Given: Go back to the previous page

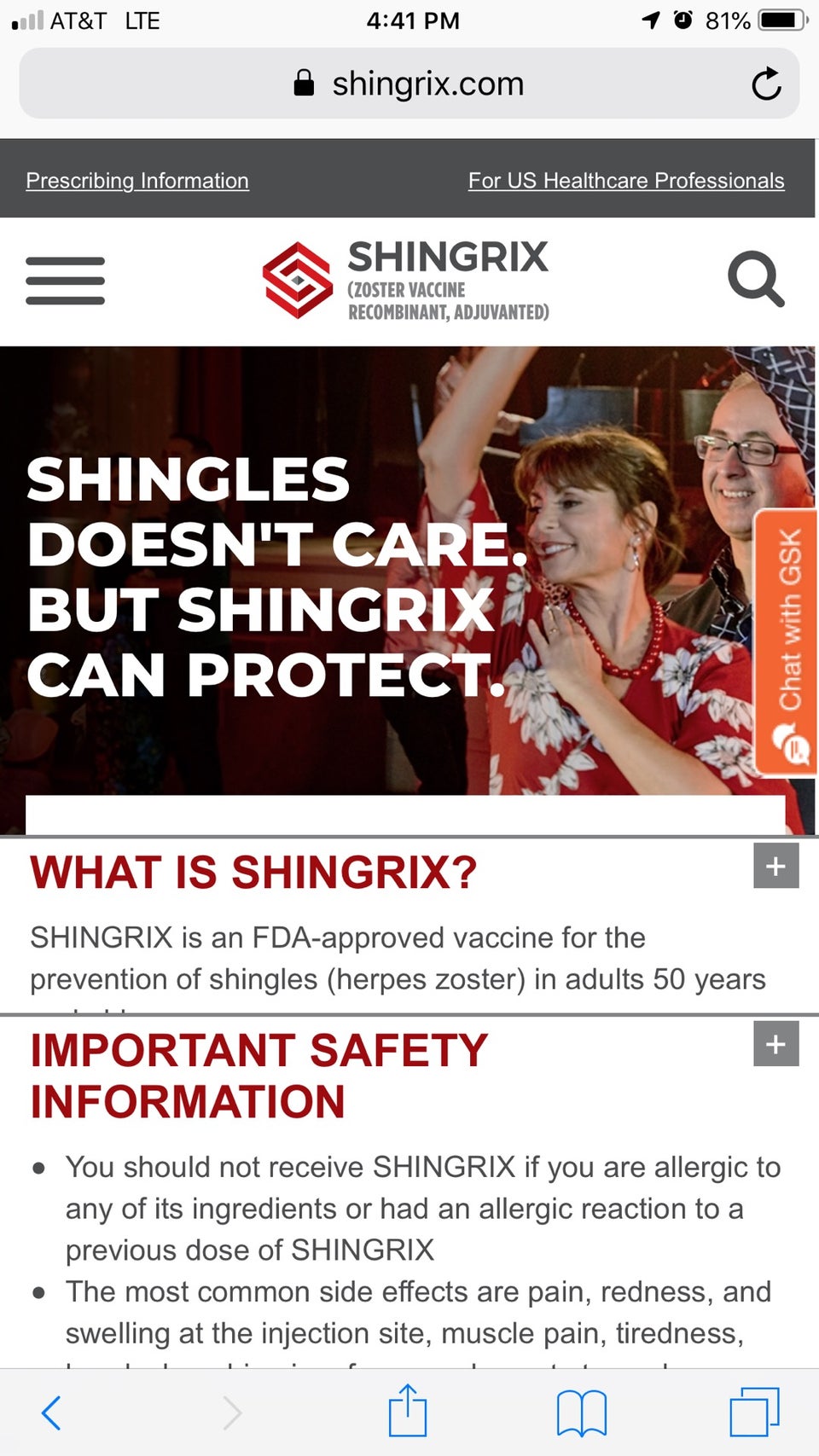Looking at the screenshot, I should click(52, 1412).
